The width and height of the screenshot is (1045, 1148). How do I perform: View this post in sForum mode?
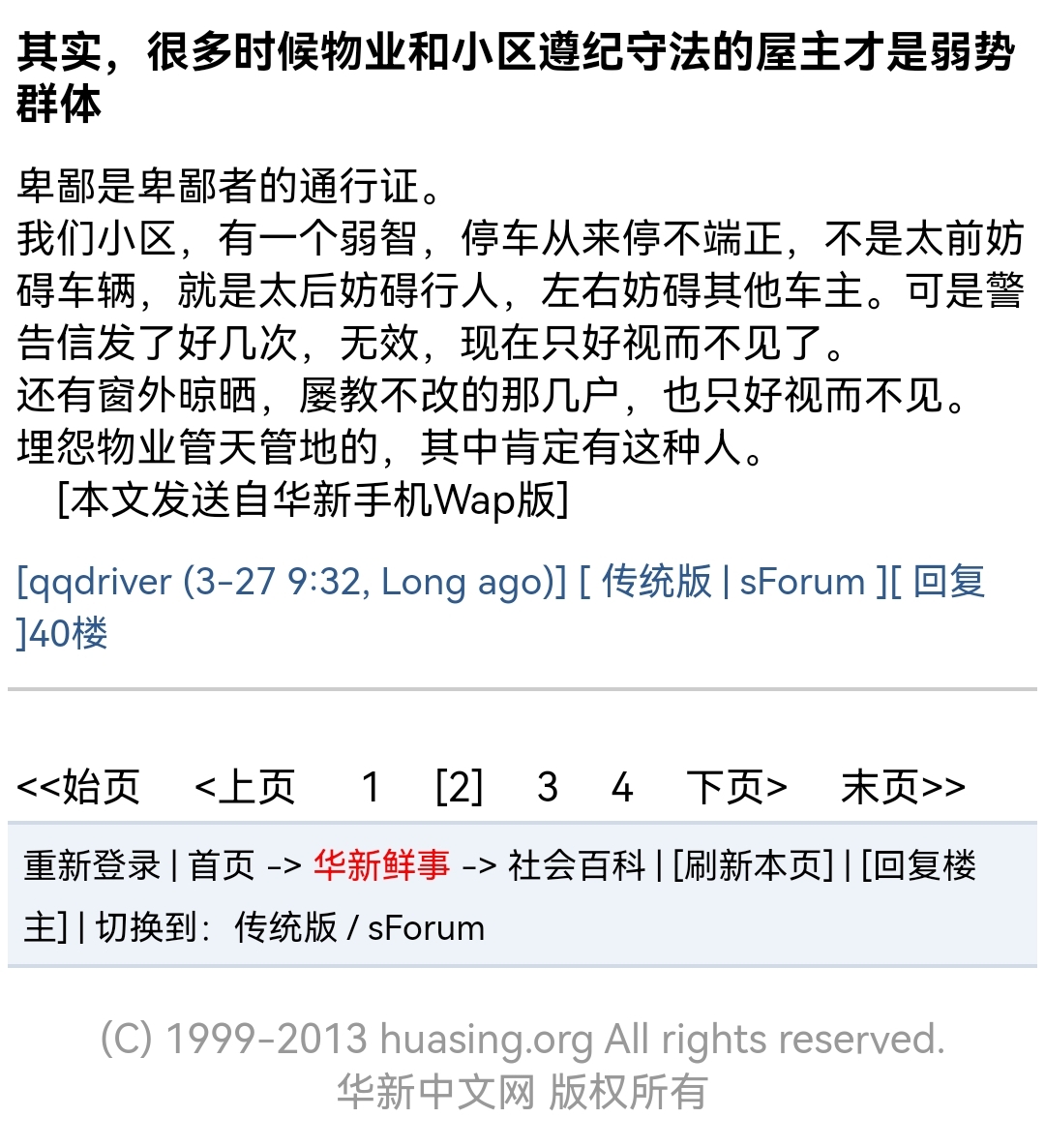click(801, 582)
